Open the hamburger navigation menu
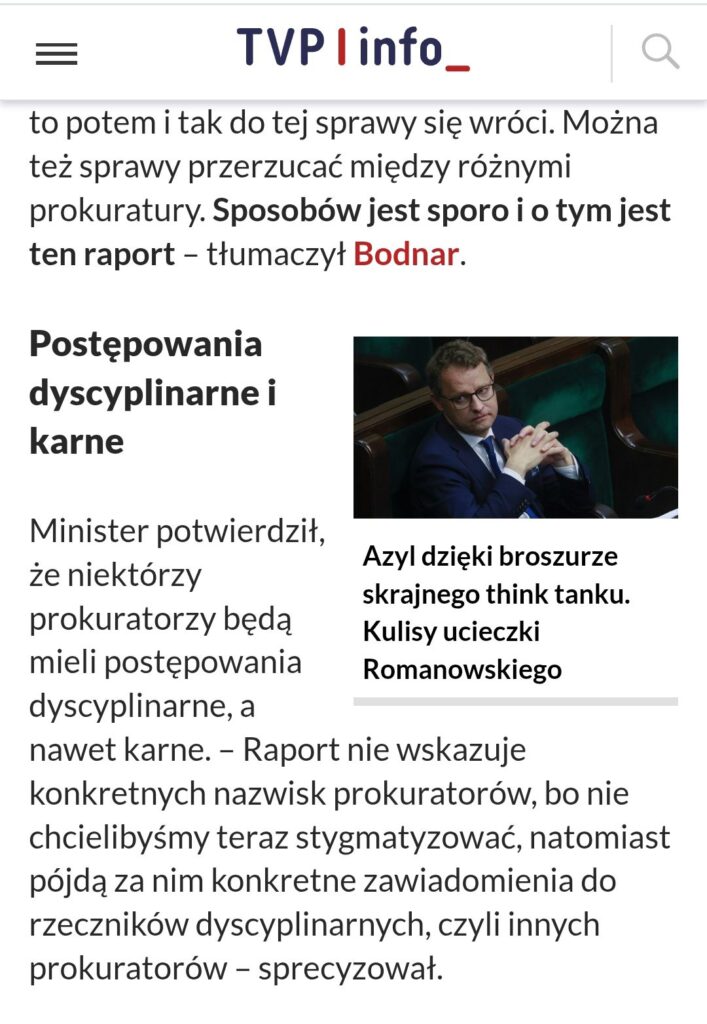Image resolution: width=707 pixels, height=1024 pixels. (x=57, y=54)
